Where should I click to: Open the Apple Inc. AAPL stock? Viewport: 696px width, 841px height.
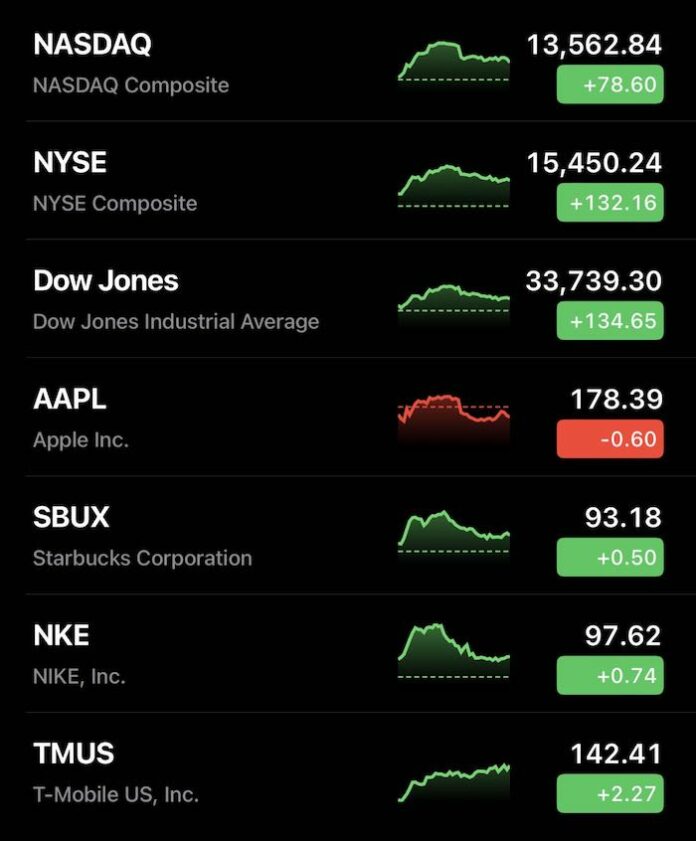point(200,418)
